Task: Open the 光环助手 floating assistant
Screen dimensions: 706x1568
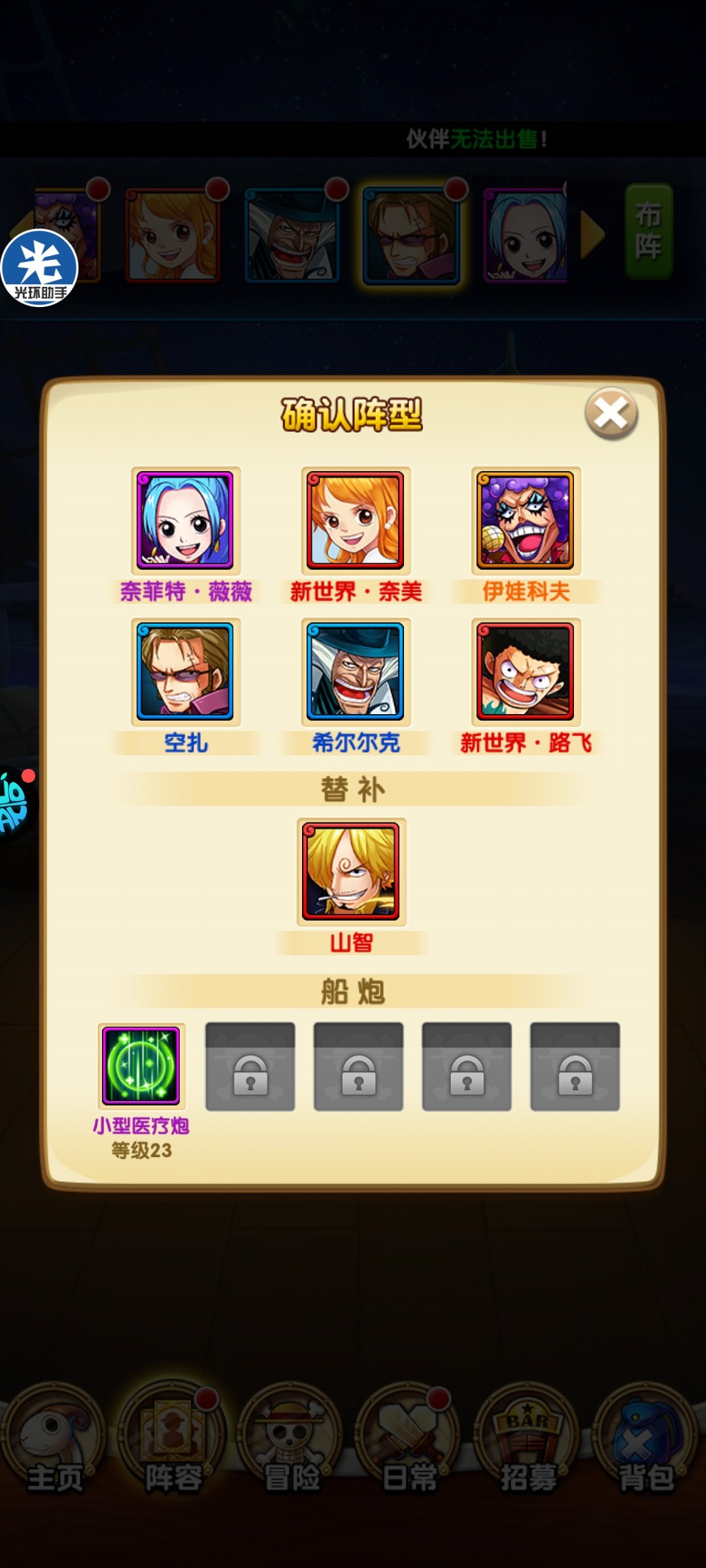Action: click(39, 268)
